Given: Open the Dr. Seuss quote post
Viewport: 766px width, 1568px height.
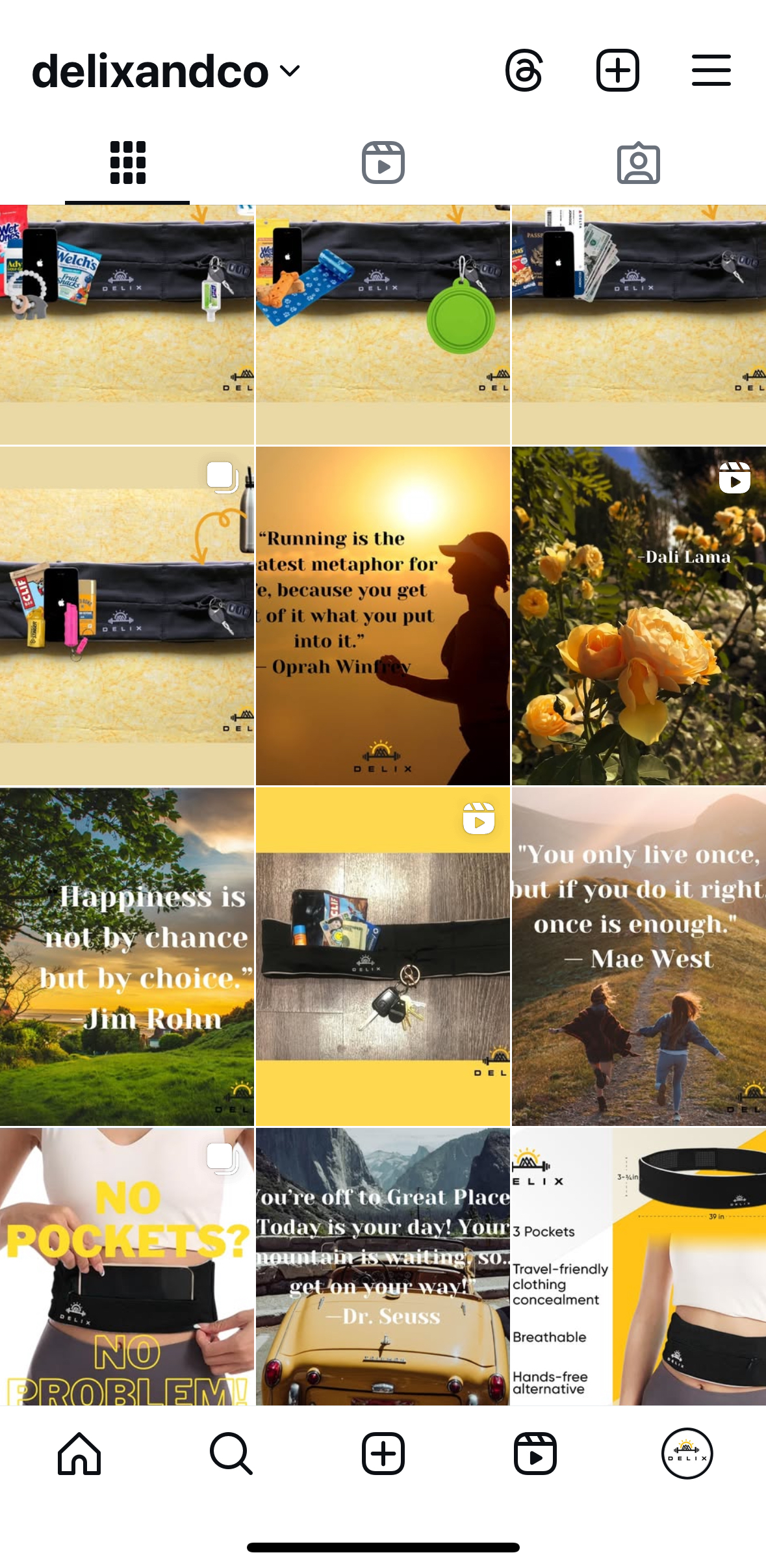Looking at the screenshot, I should (383, 1266).
